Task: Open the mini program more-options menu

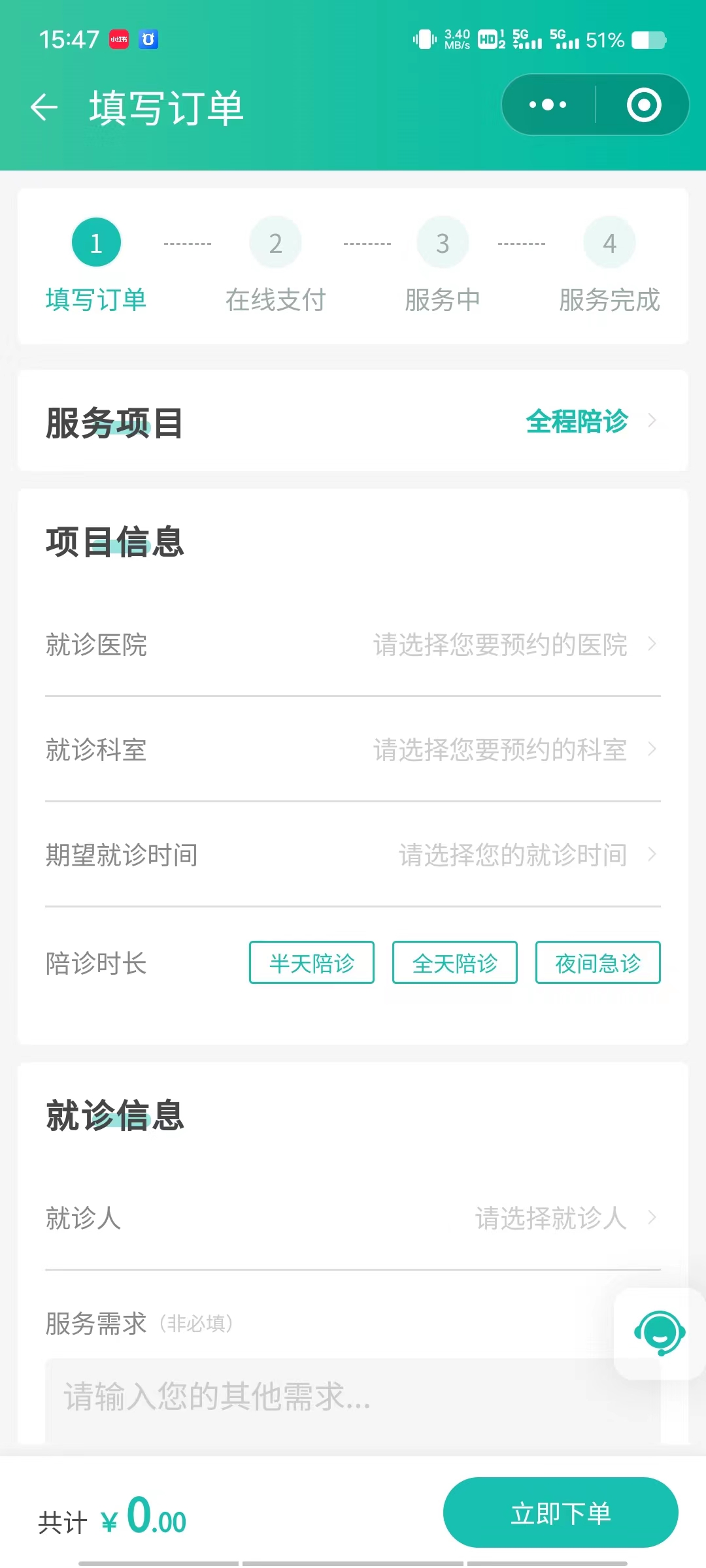Action: tap(548, 105)
